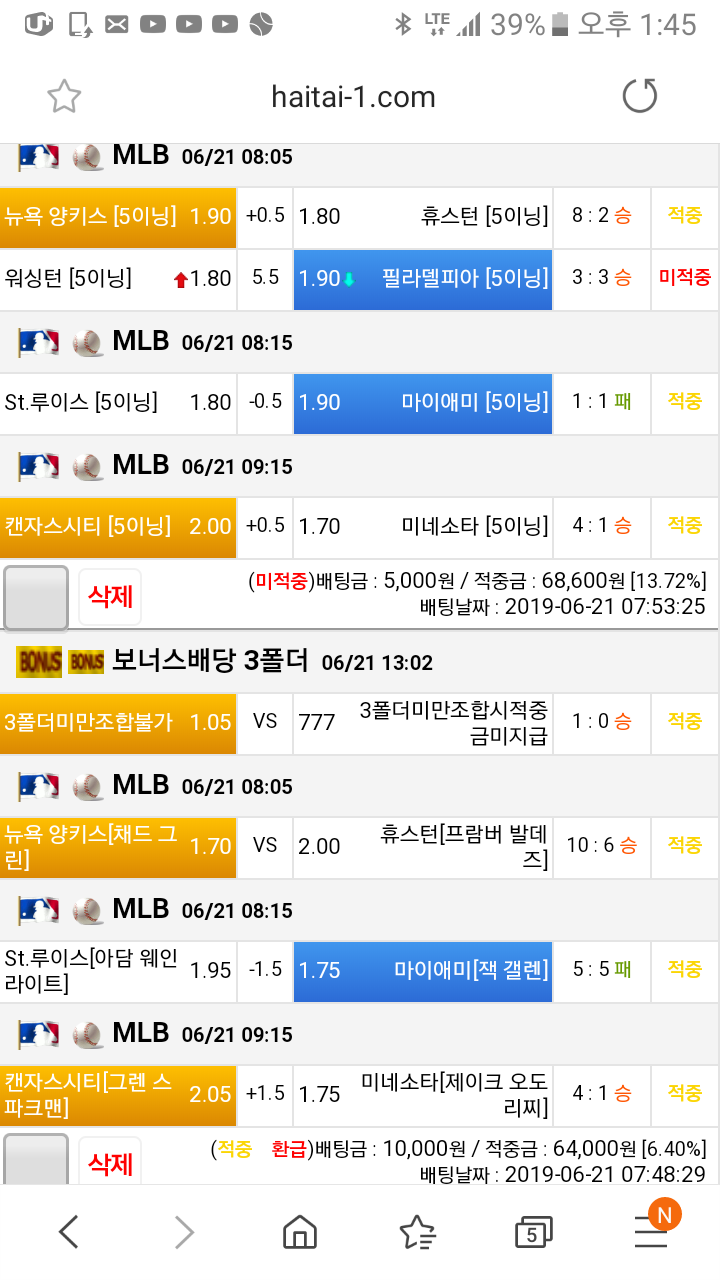Go back to previous page

tap(68, 1232)
